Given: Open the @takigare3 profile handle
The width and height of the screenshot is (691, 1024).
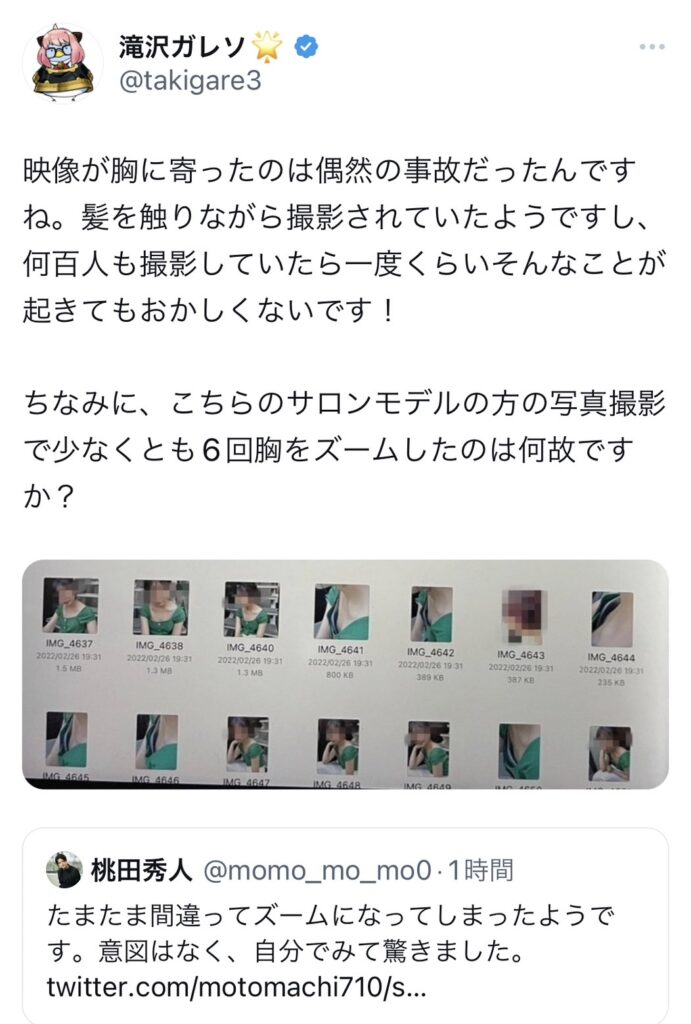Looking at the screenshot, I should 189,82.
